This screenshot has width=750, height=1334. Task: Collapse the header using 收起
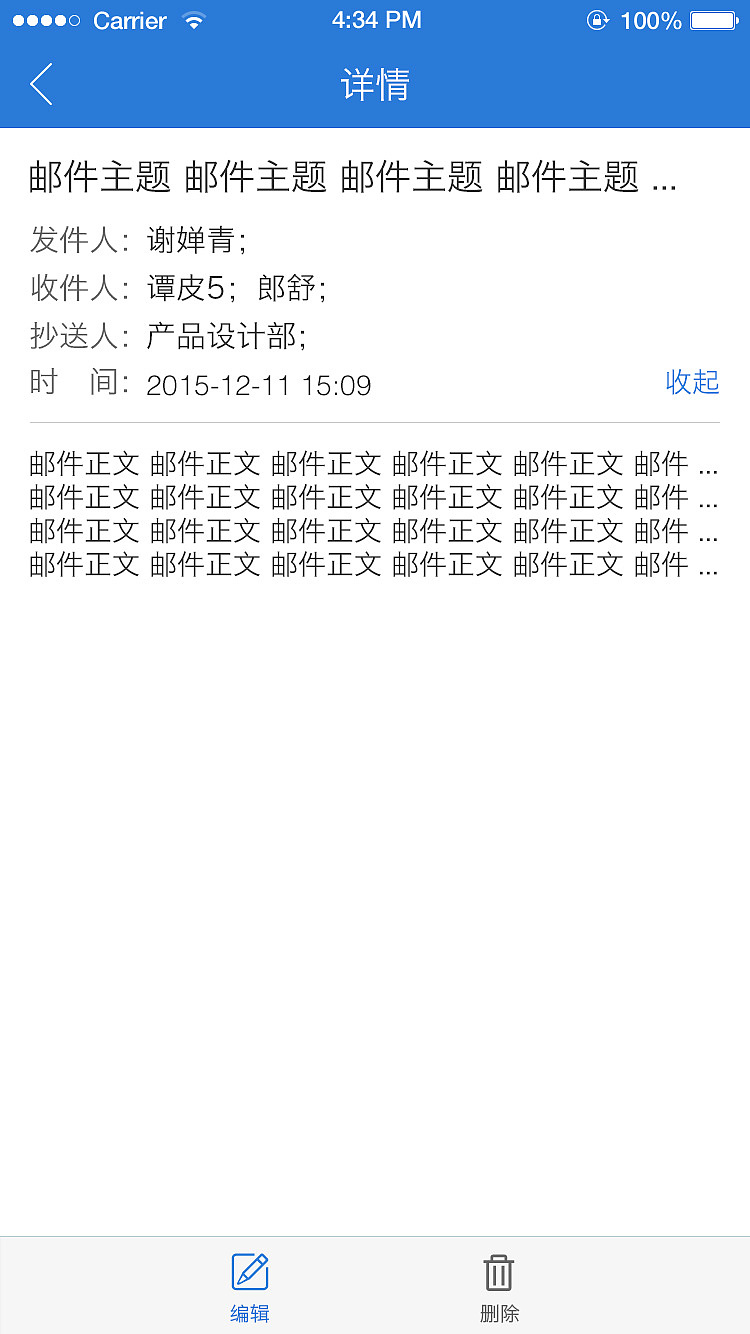691,383
